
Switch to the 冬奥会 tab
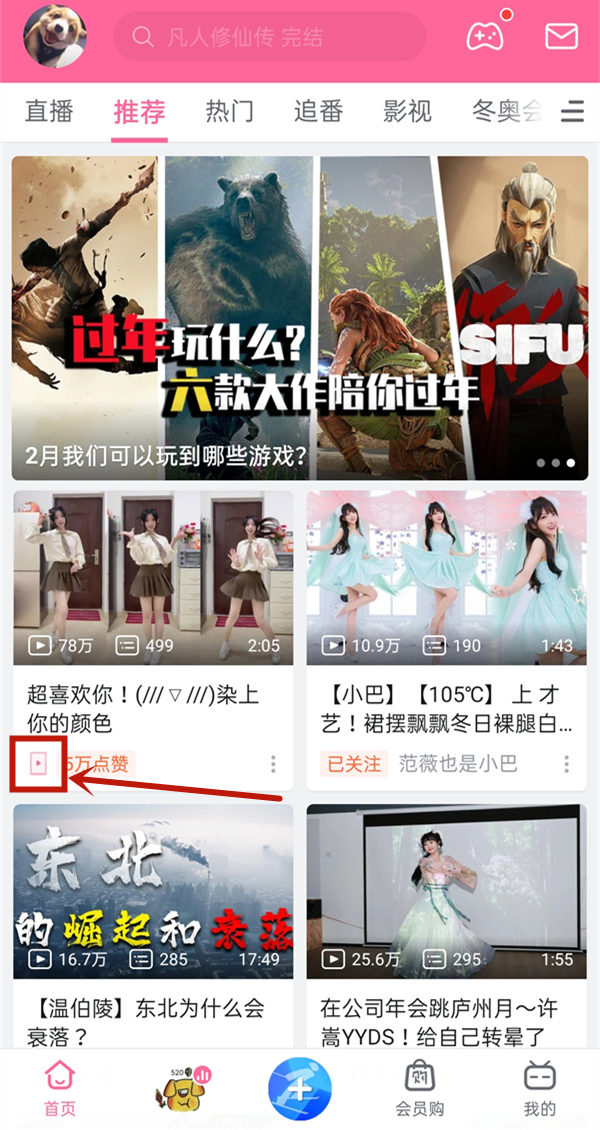[x=506, y=111]
